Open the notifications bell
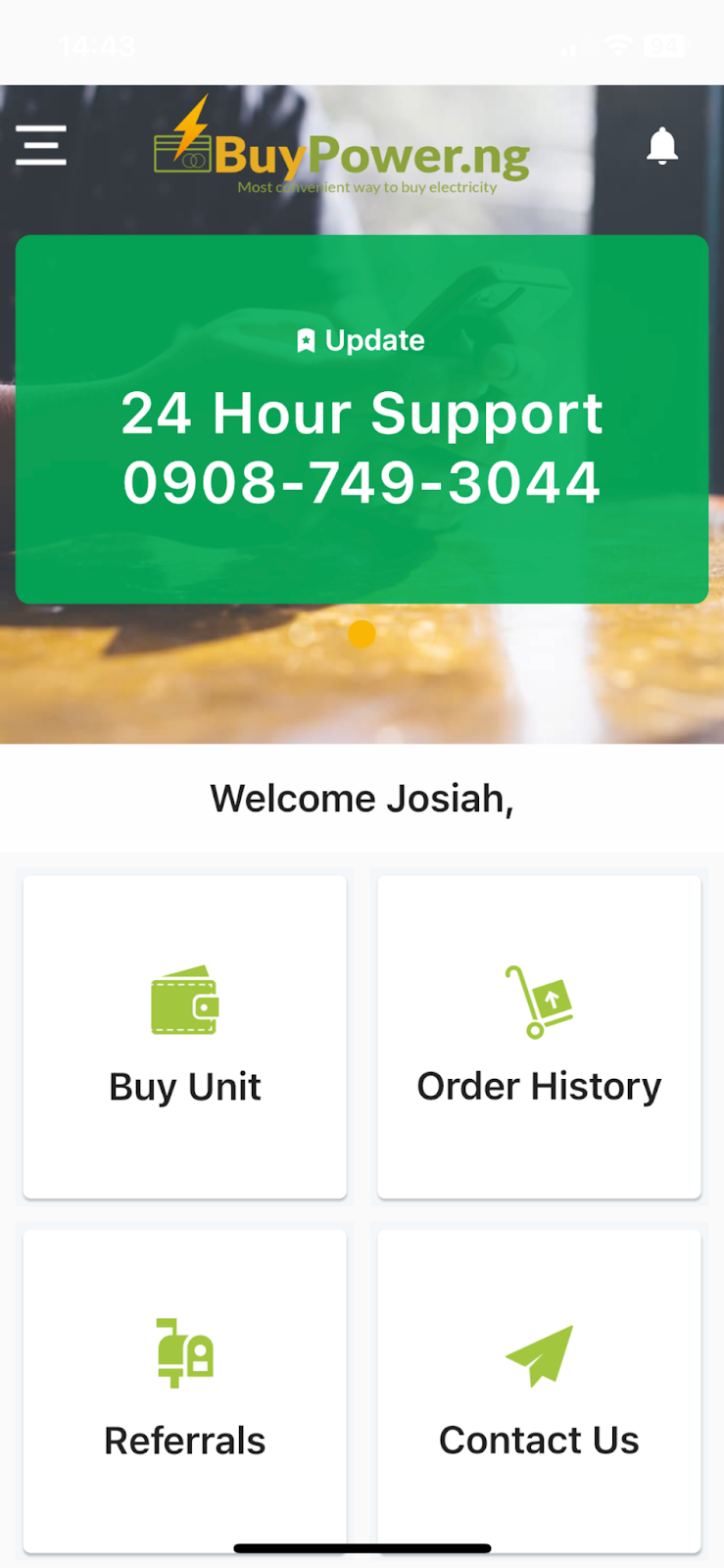 662,146
